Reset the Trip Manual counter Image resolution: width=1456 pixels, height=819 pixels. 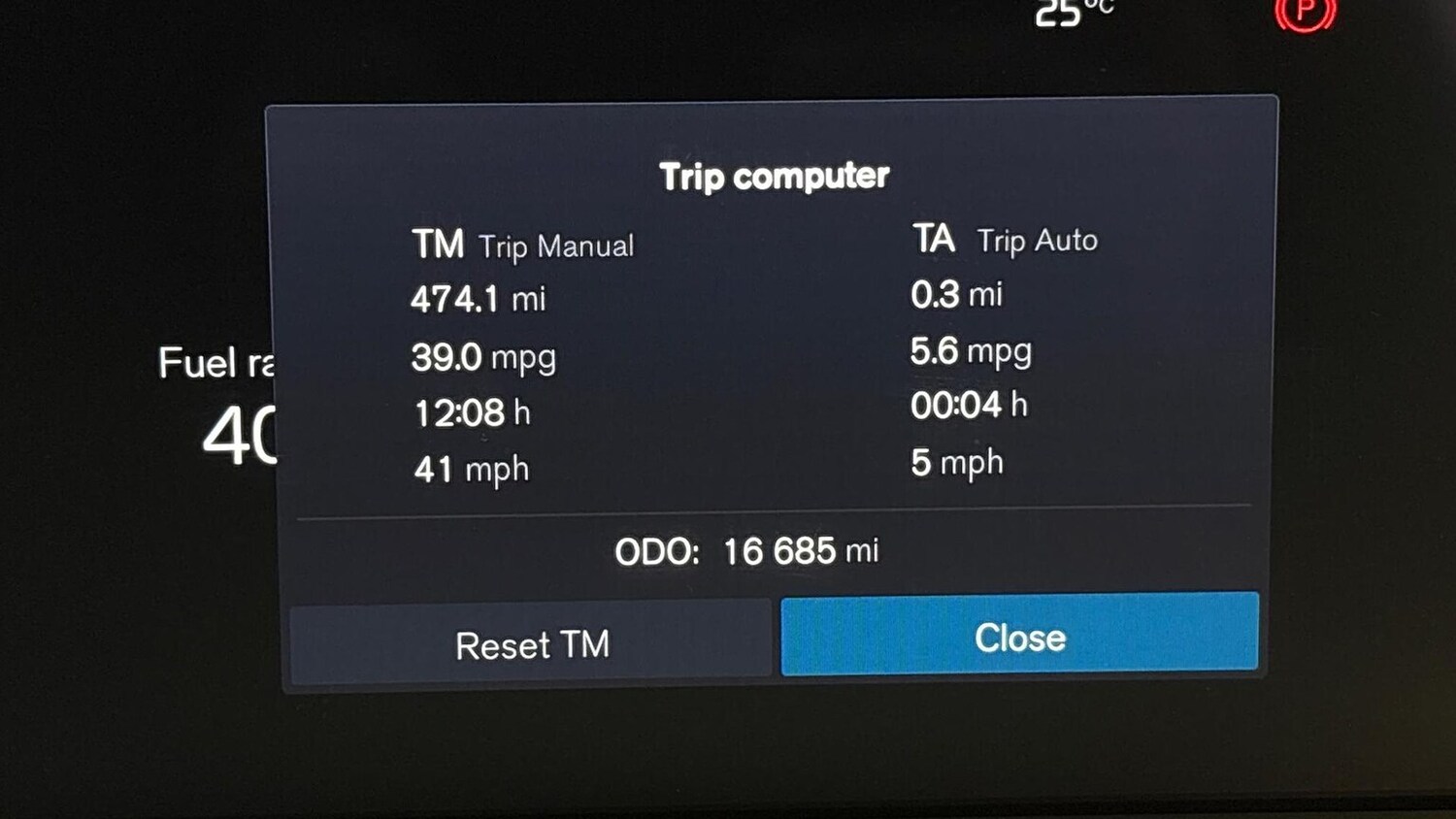[531, 643]
